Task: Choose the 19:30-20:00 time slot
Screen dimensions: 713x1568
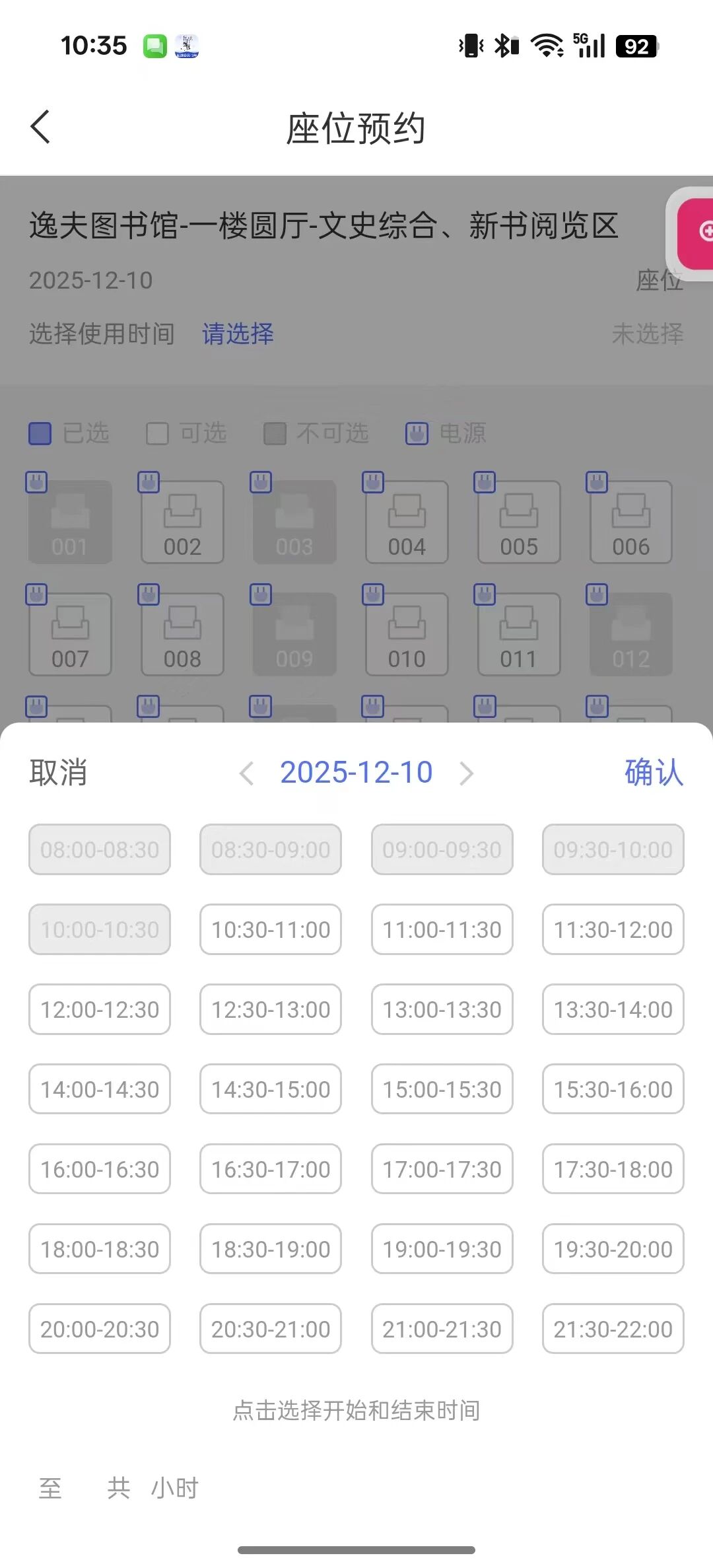Action: coord(613,1249)
